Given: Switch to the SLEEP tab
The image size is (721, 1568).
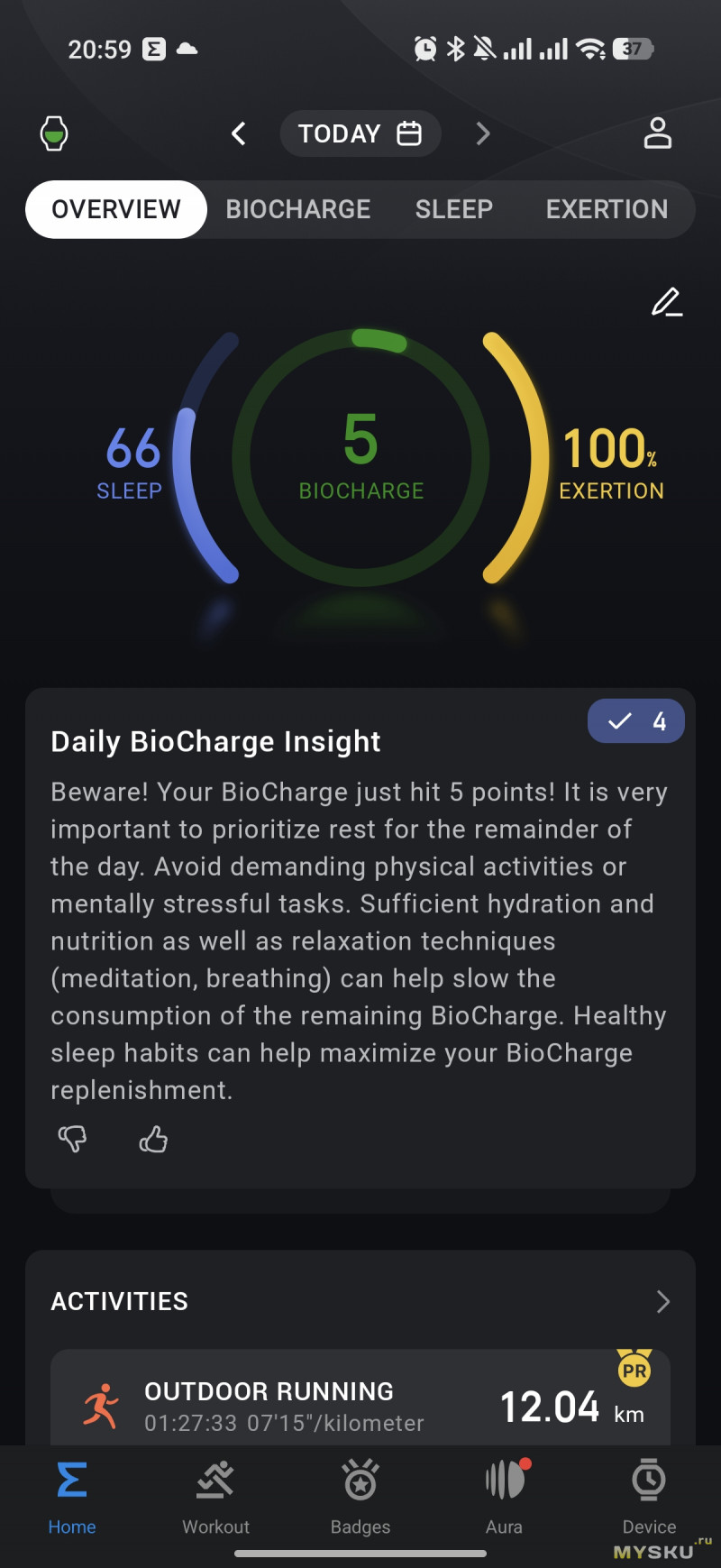Looking at the screenshot, I should [453, 209].
